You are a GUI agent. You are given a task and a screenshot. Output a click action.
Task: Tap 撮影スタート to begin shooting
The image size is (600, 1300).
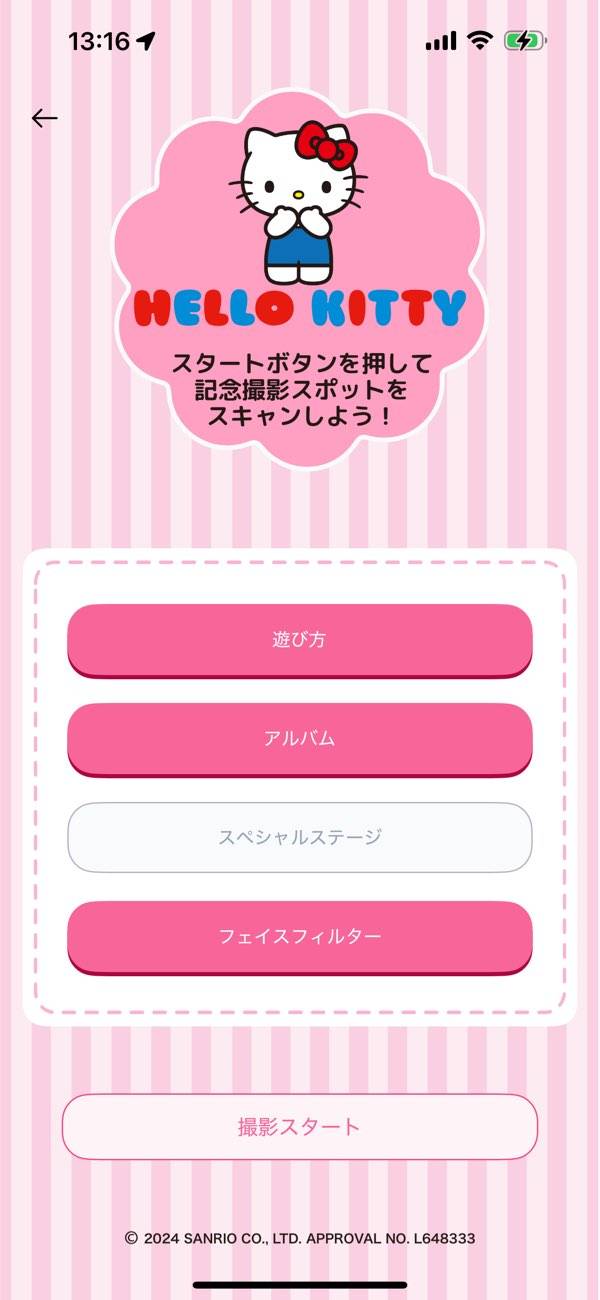[x=299, y=1127]
